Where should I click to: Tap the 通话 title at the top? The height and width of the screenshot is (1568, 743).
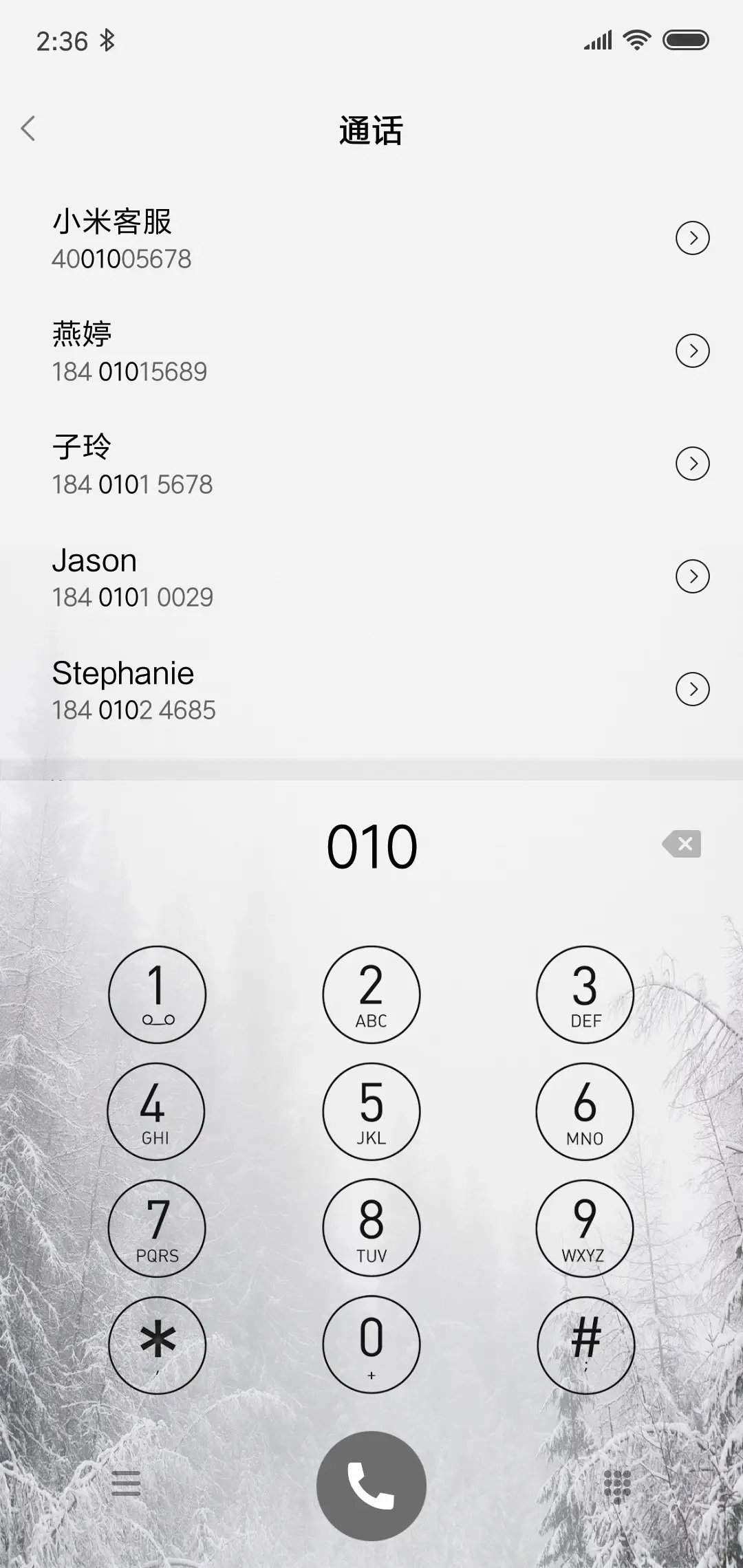tap(371, 131)
